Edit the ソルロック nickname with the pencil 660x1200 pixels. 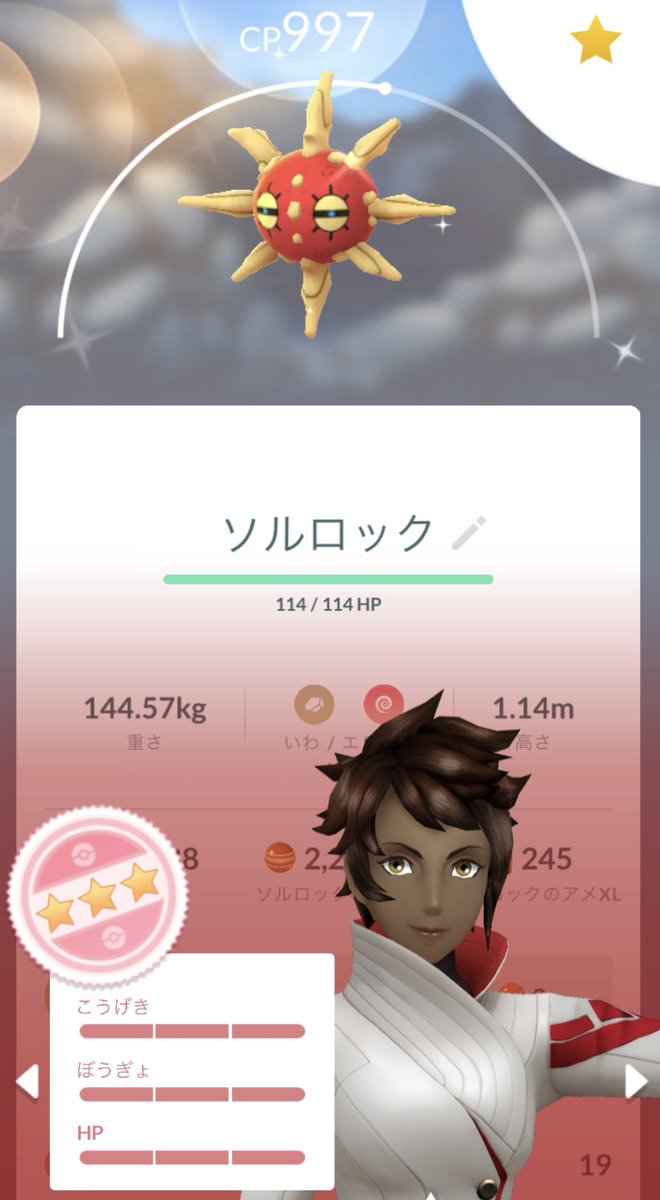tap(468, 533)
